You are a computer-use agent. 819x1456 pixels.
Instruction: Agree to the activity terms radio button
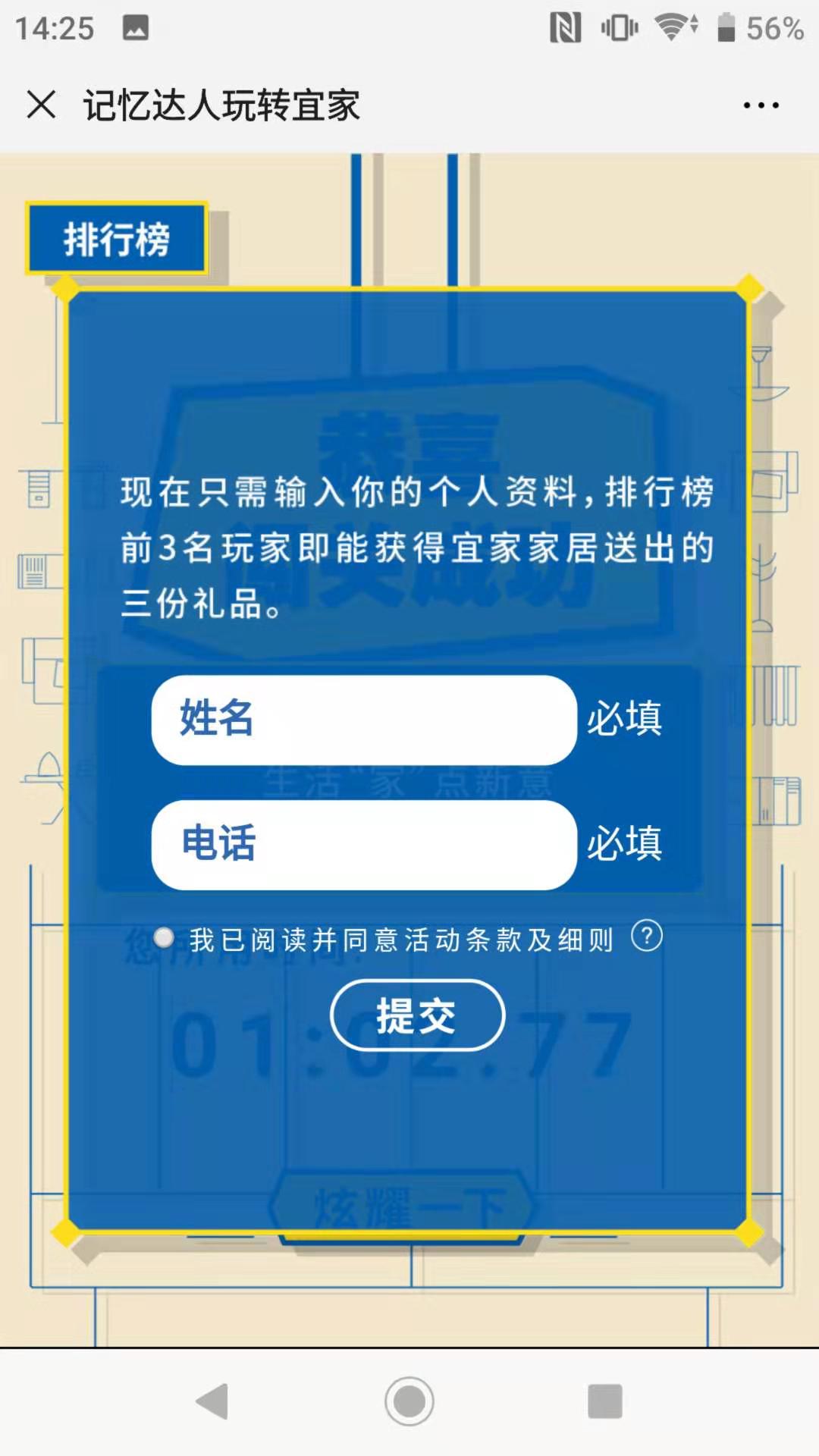164,938
